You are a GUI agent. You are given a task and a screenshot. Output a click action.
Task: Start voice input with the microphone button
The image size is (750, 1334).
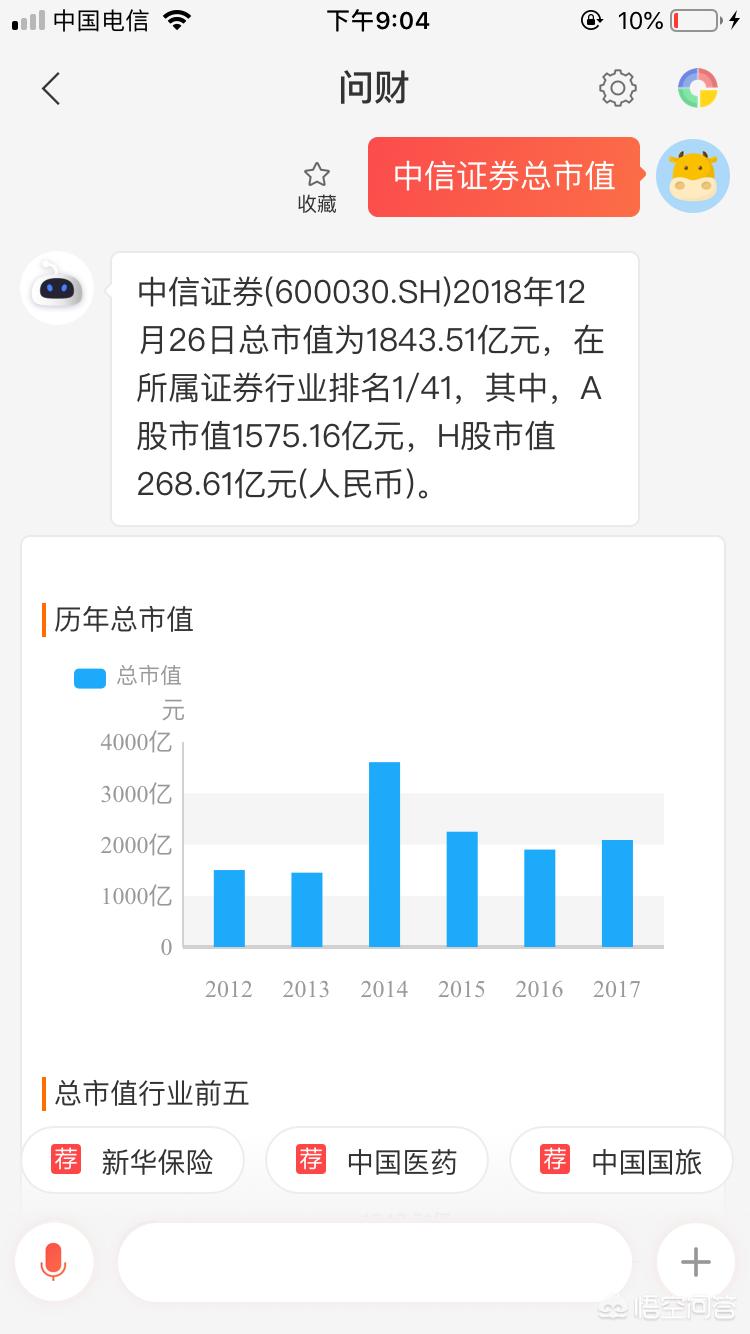(54, 1262)
